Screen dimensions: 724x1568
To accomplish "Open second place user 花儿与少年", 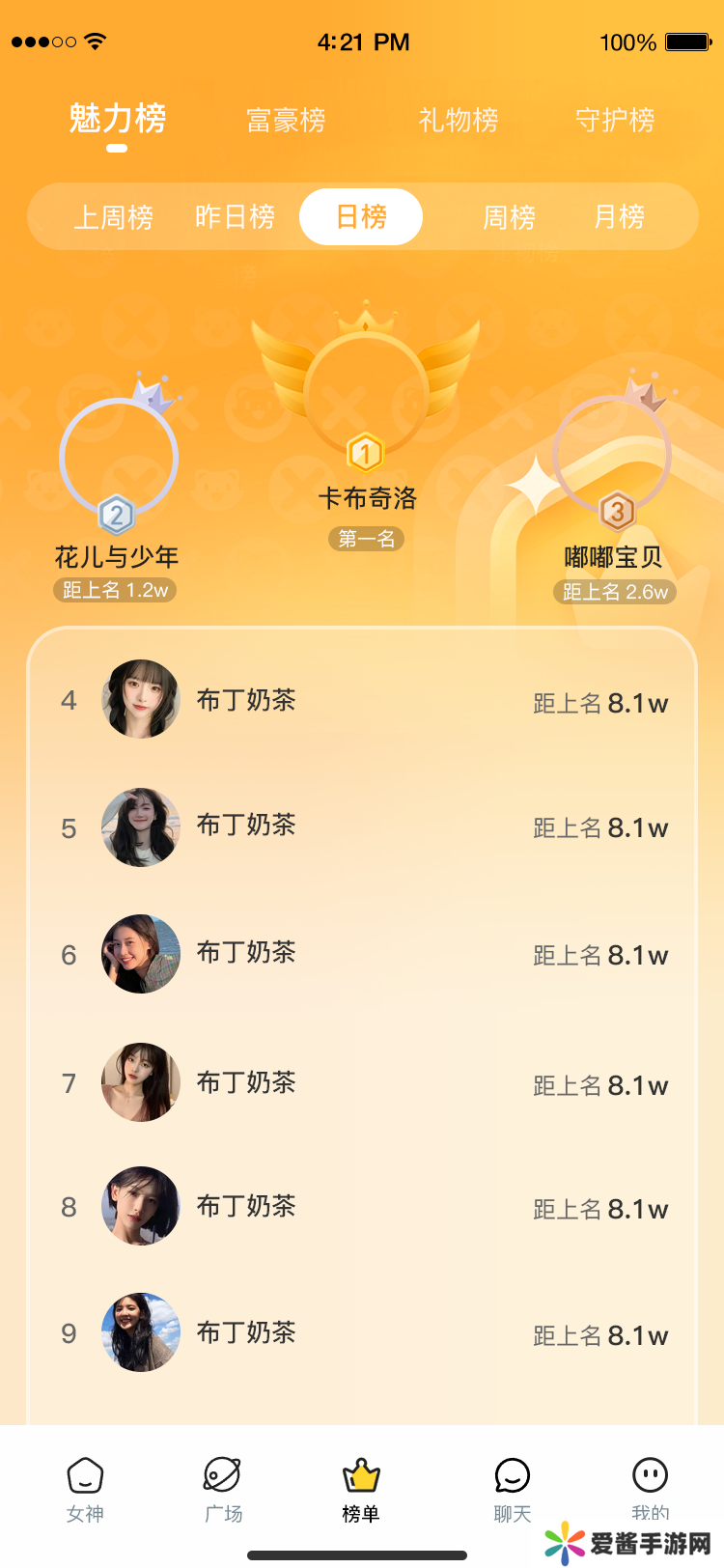I will pyautogui.click(x=118, y=459).
